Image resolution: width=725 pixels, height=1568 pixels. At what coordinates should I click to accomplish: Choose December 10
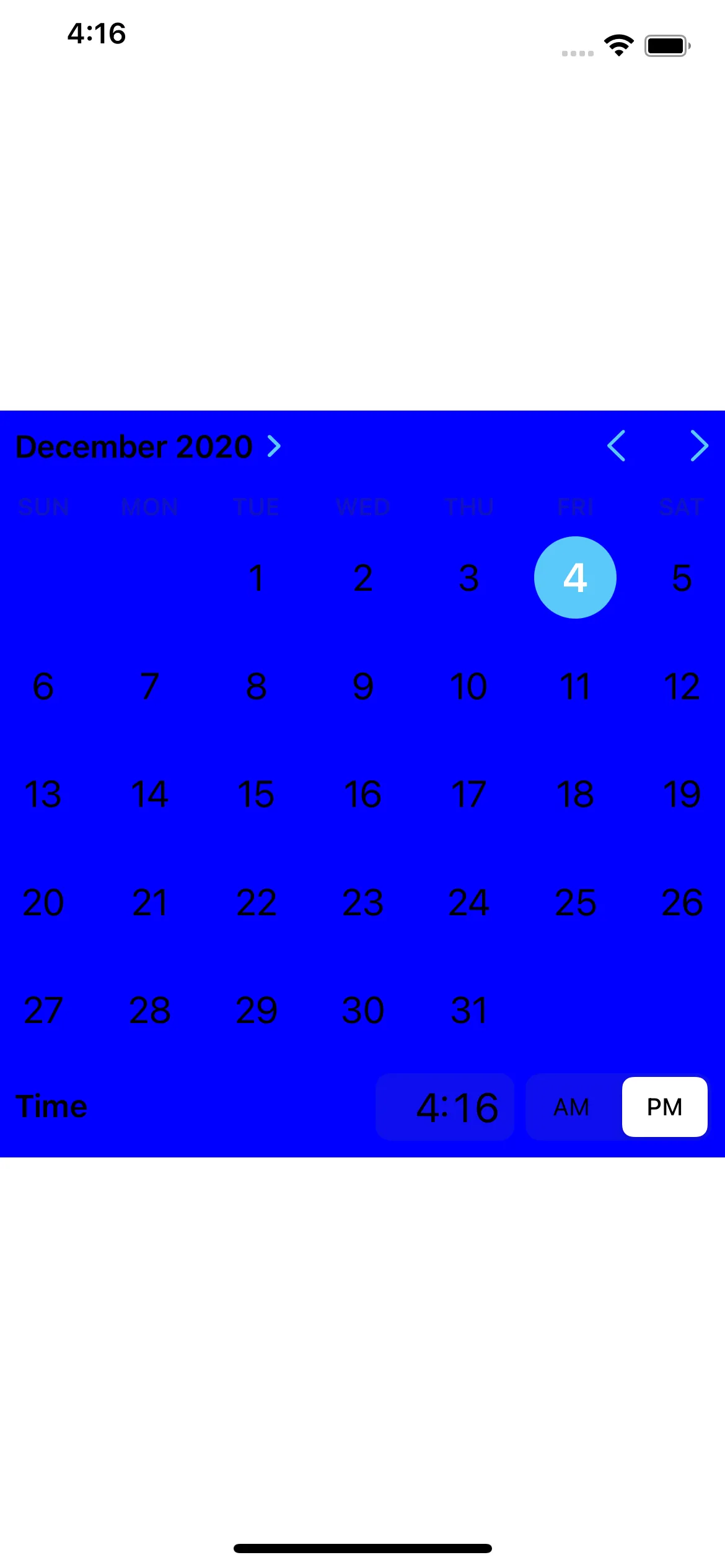click(x=468, y=686)
